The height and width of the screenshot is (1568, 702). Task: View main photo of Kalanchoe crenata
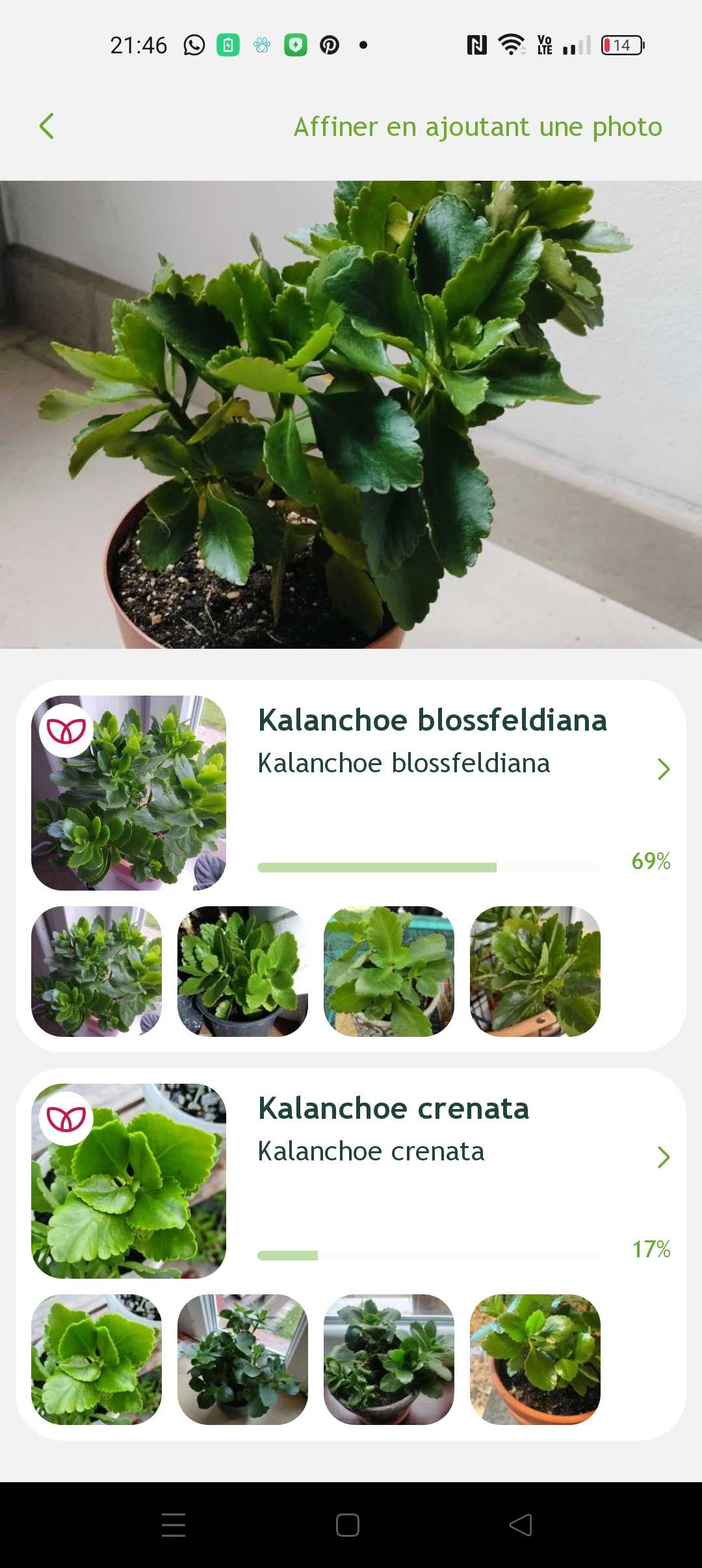click(129, 1181)
